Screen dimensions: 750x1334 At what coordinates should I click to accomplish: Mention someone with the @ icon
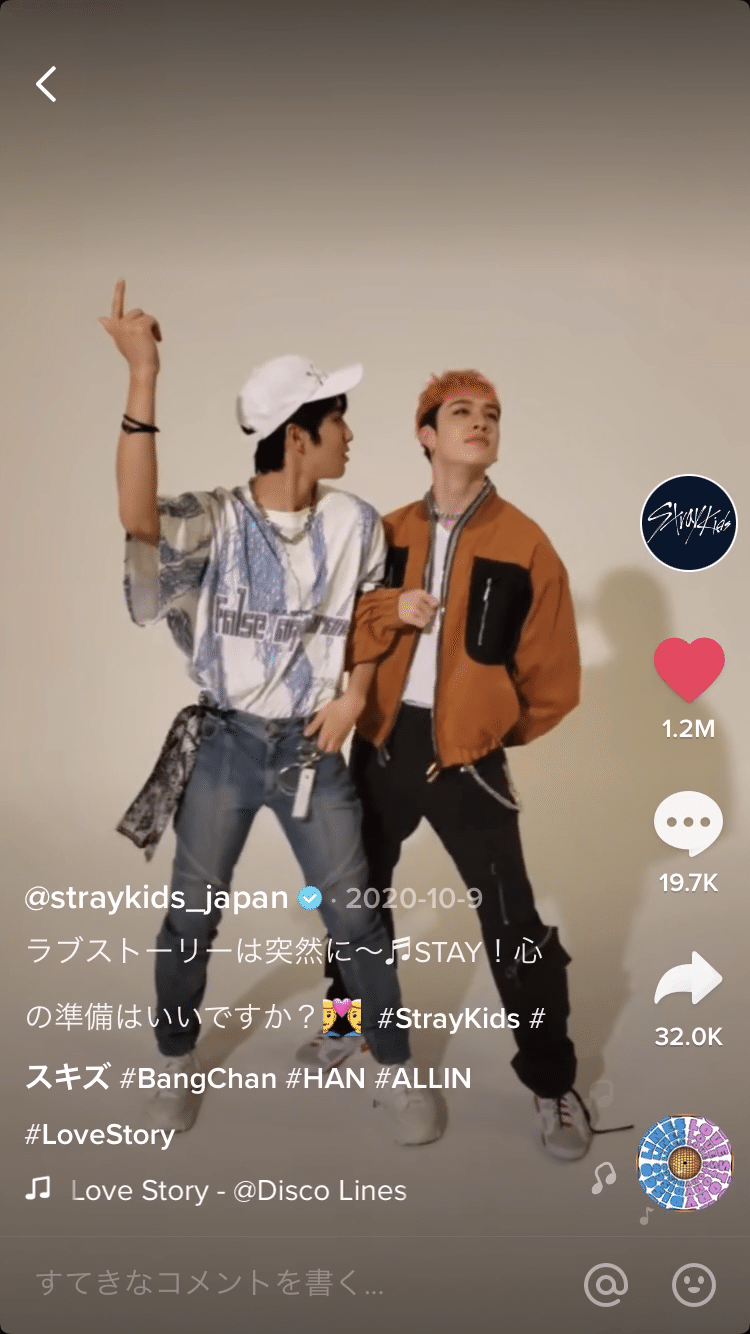606,1284
